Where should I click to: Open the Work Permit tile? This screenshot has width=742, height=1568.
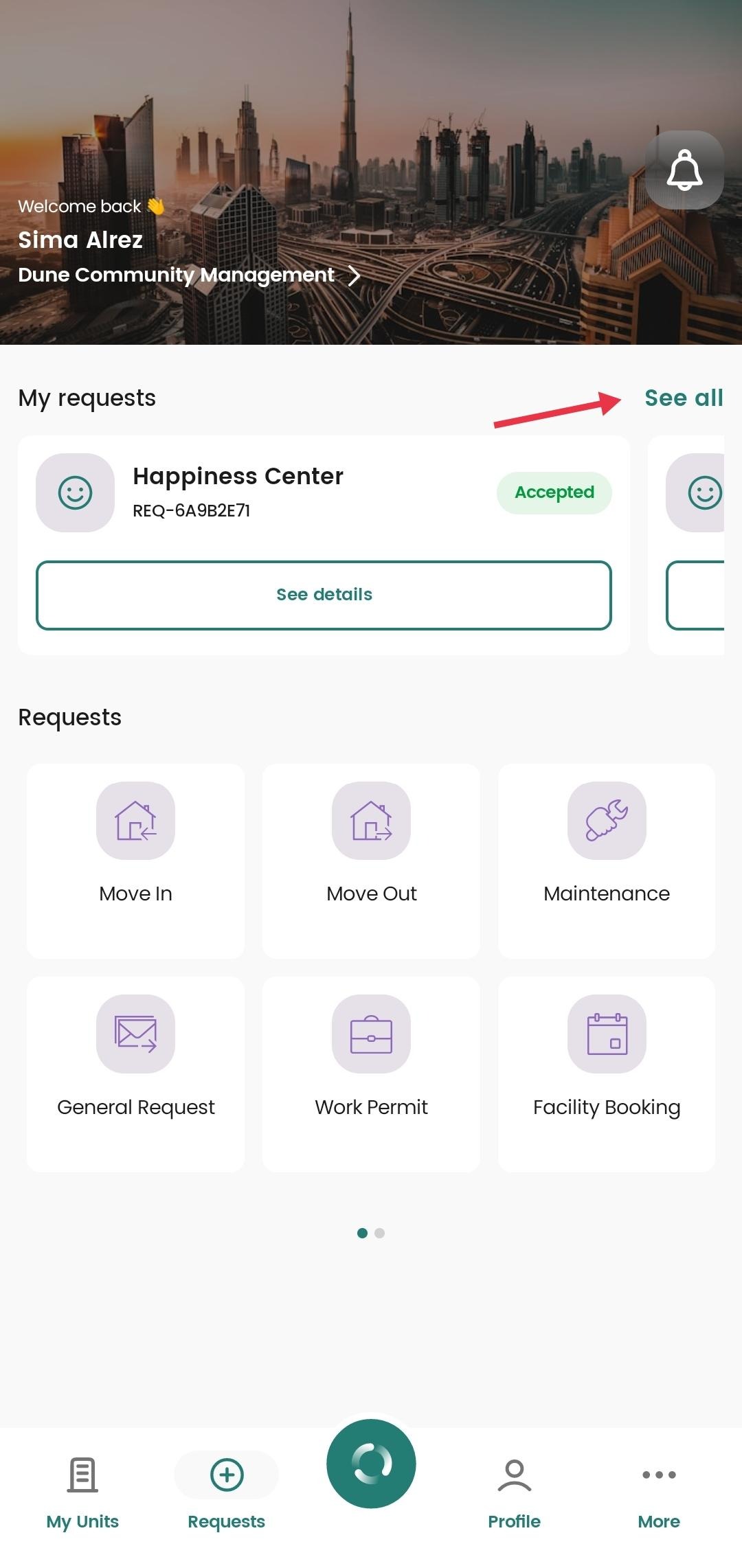[x=371, y=1073]
